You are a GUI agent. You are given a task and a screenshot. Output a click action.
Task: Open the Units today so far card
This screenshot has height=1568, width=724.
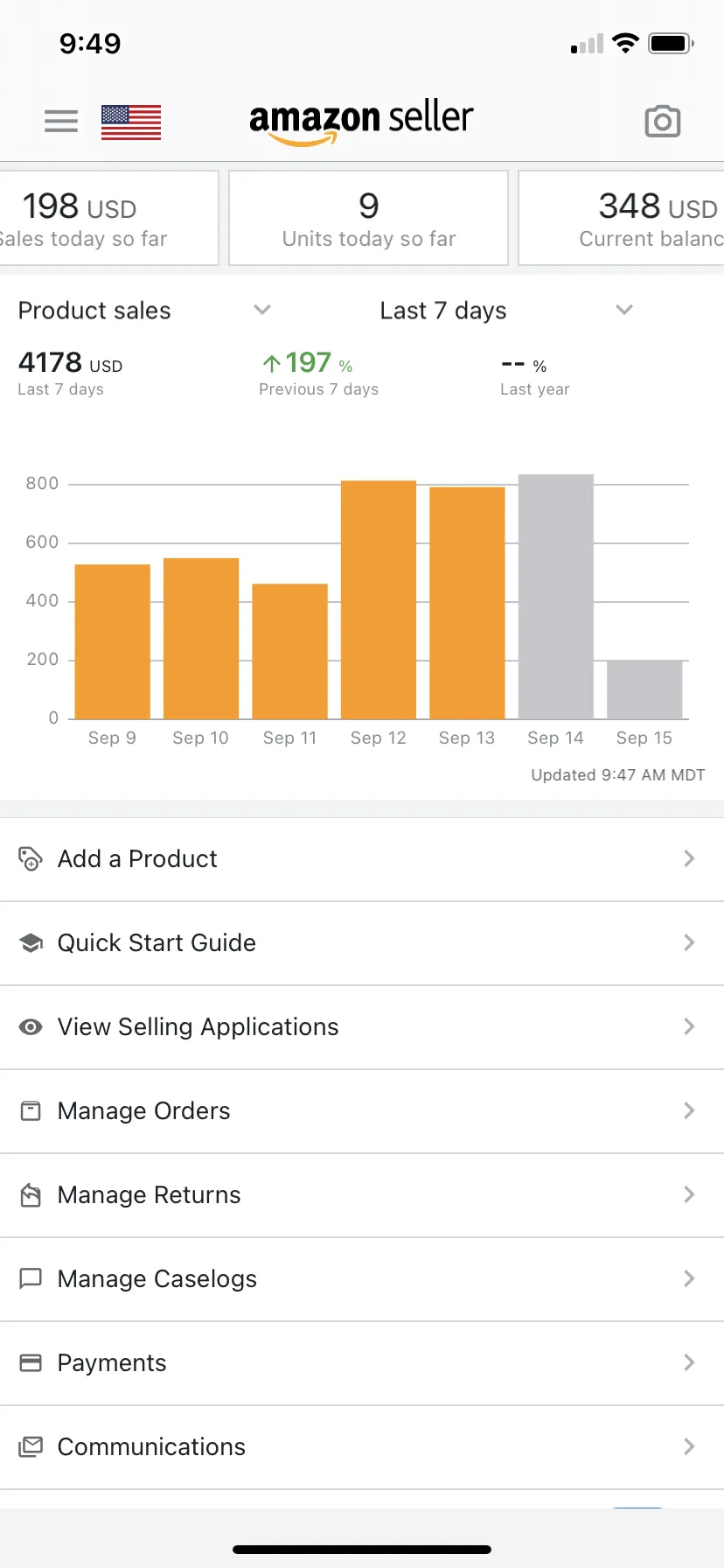[x=368, y=219]
